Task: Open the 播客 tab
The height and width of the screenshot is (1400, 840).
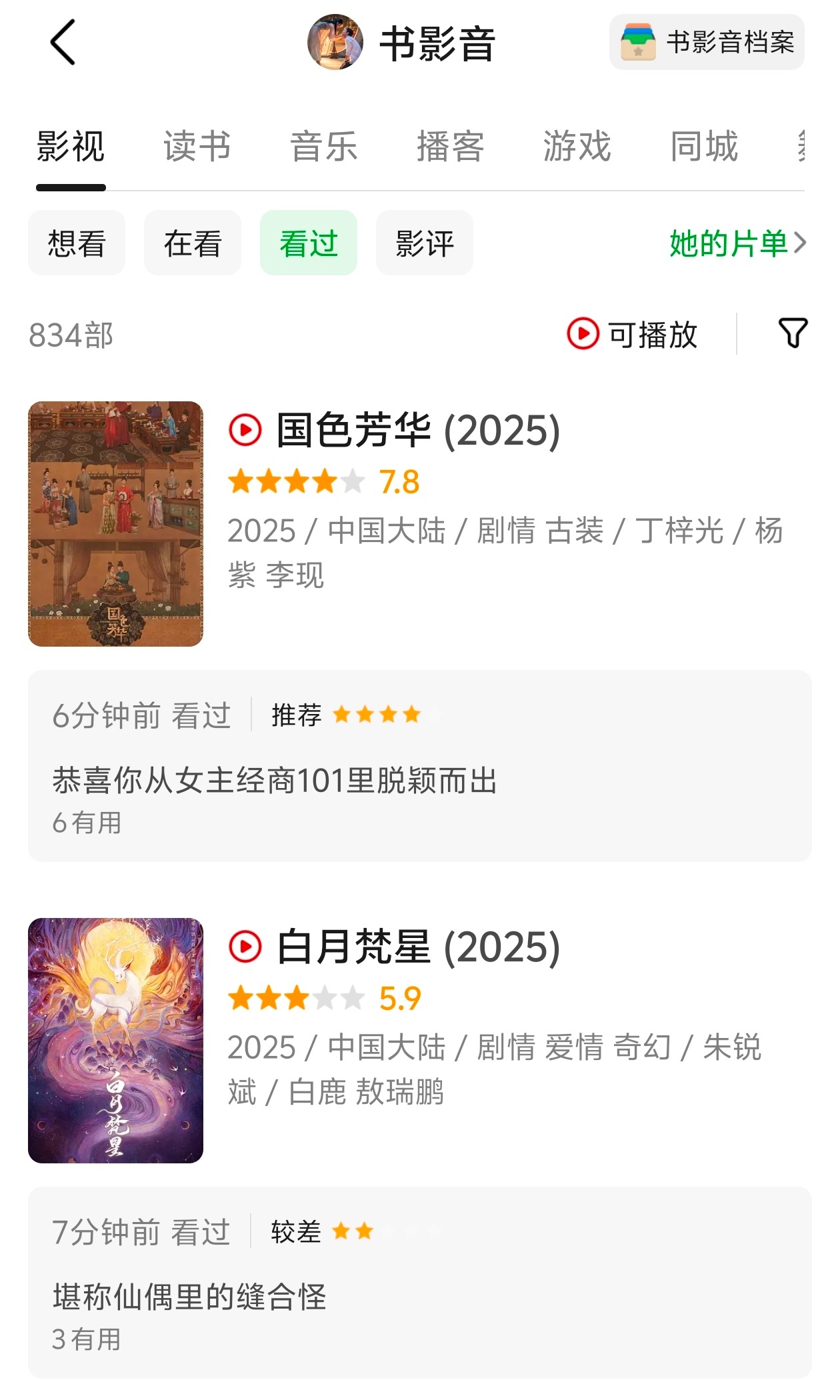Action: [451, 146]
